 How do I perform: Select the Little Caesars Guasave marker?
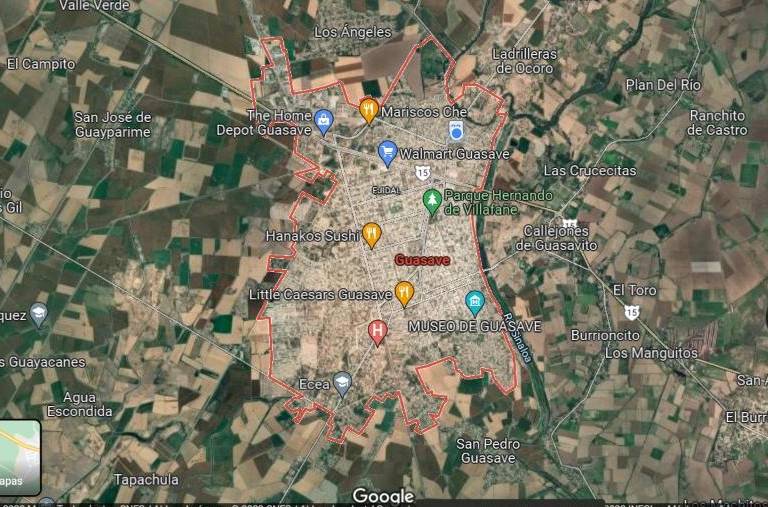[x=404, y=293]
